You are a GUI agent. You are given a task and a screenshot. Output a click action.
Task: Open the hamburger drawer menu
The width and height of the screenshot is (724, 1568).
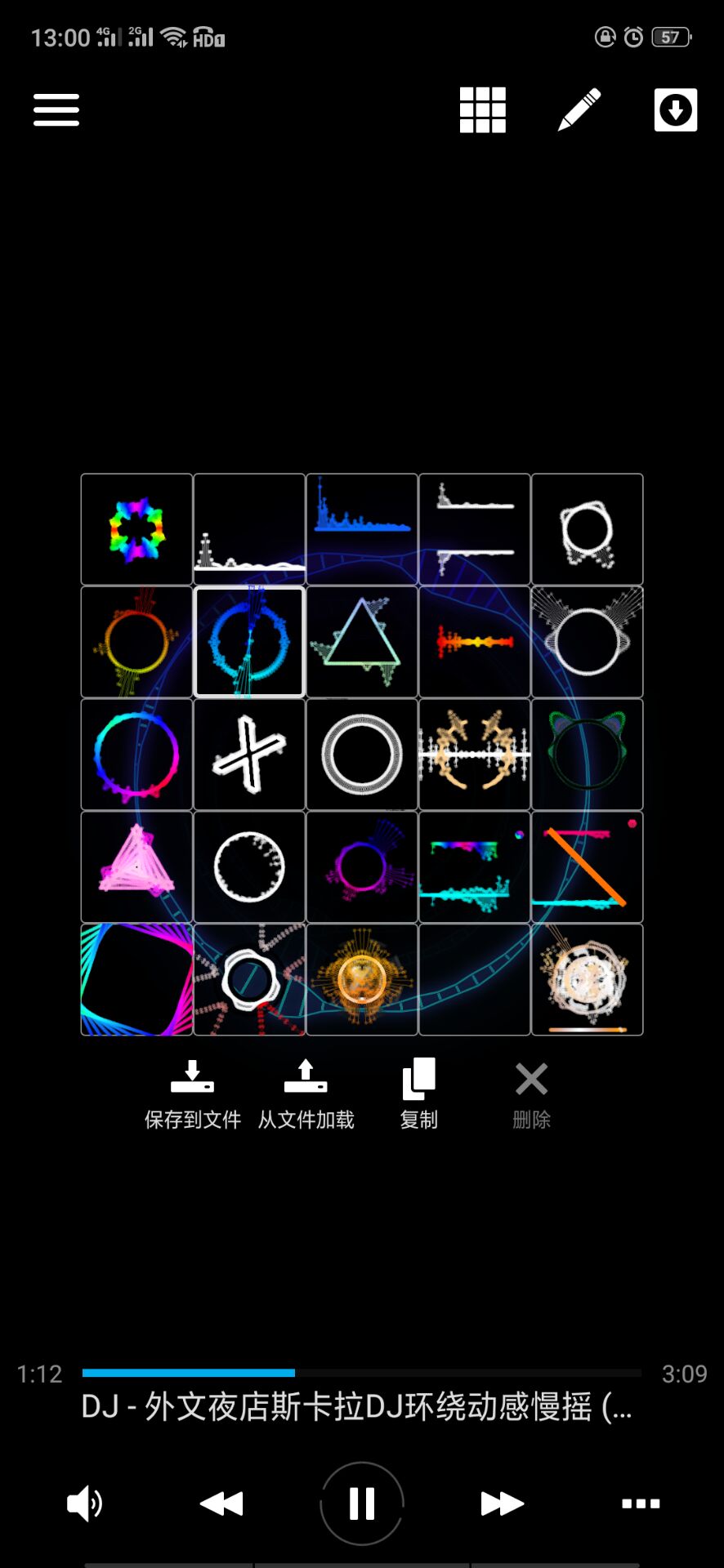pyautogui.click(x=56, y=109)
